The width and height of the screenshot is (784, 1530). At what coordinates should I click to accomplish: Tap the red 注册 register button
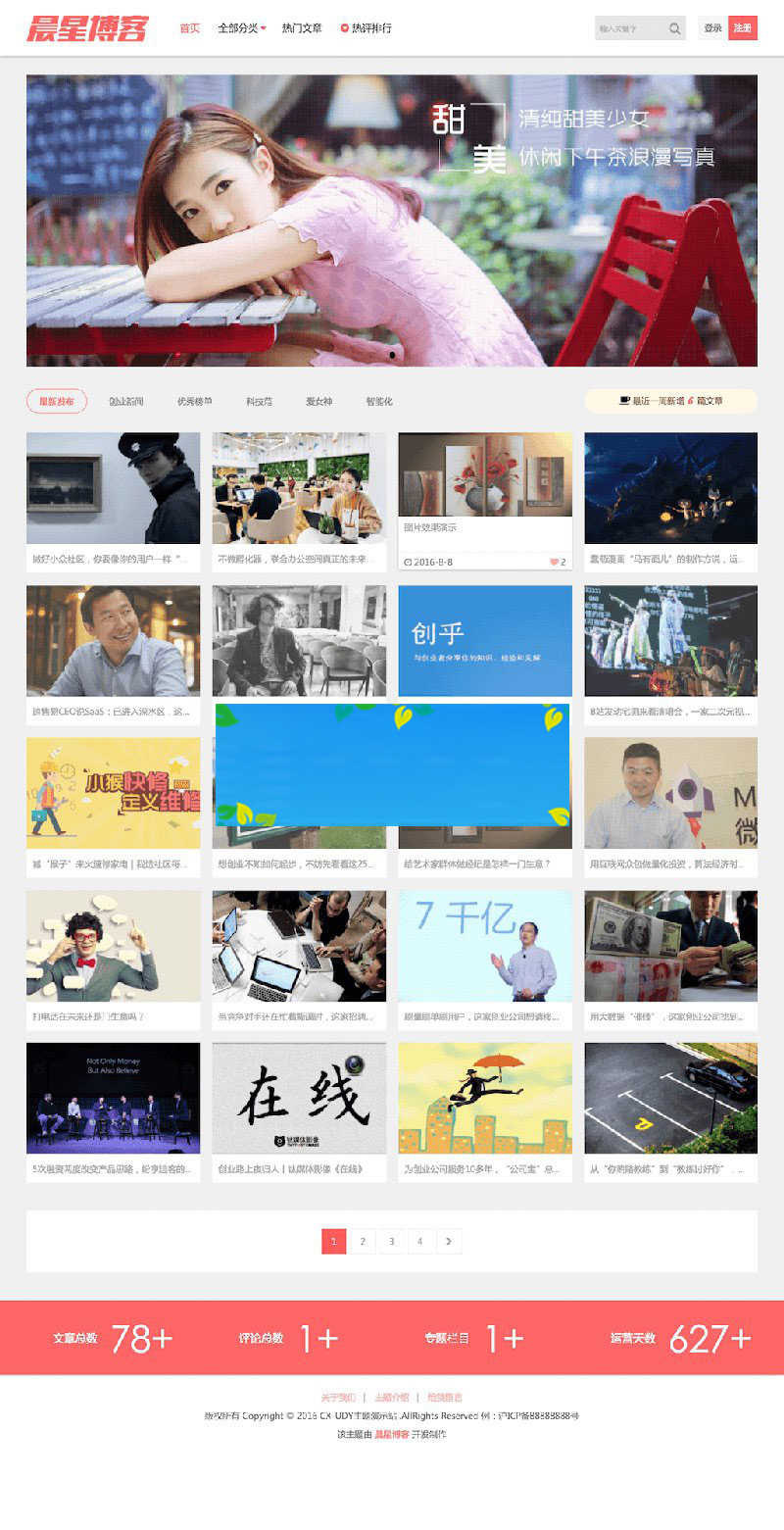tap(743, 28)
